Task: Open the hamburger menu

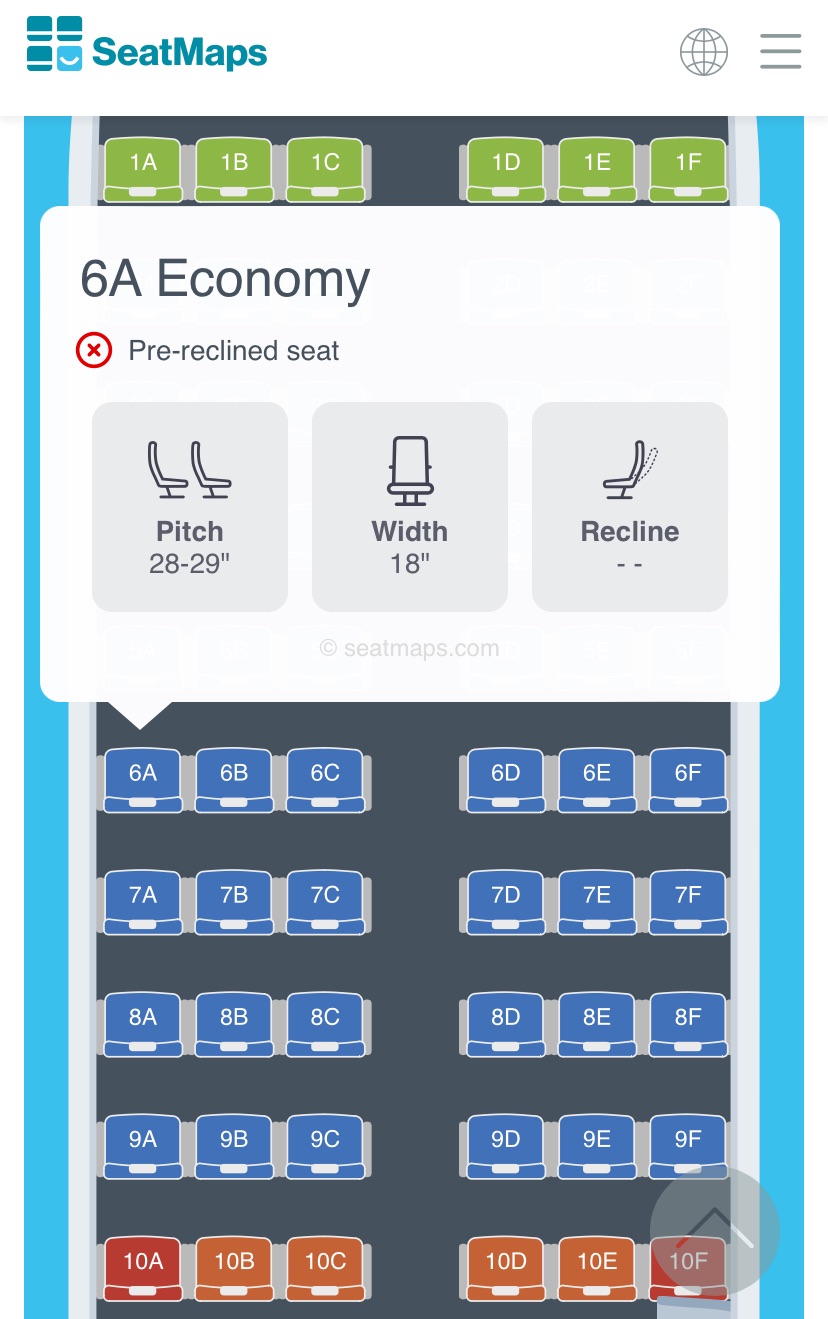Action: tap(780, 51)
